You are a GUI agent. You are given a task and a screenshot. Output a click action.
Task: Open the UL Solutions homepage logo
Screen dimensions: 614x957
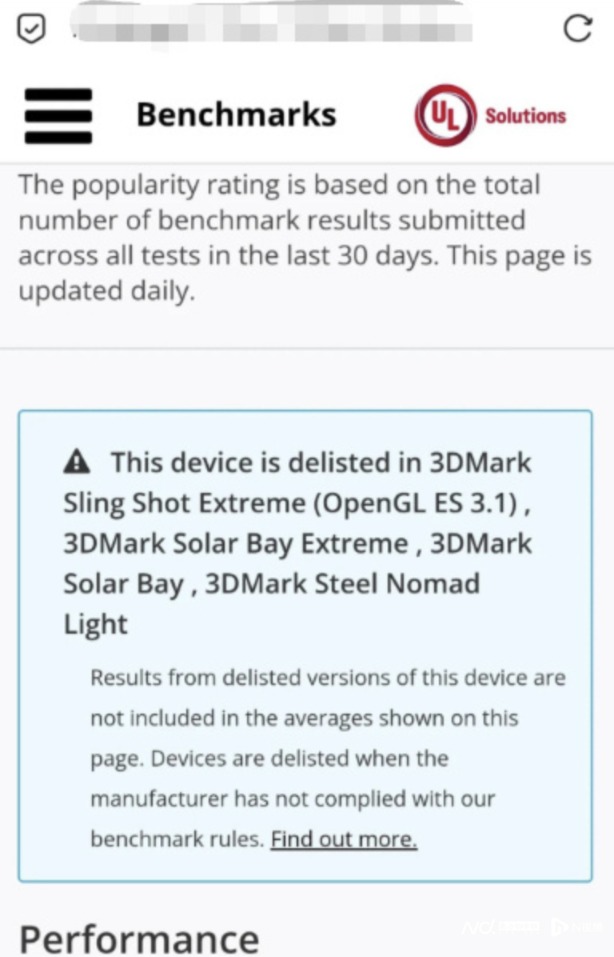[490, 116]
